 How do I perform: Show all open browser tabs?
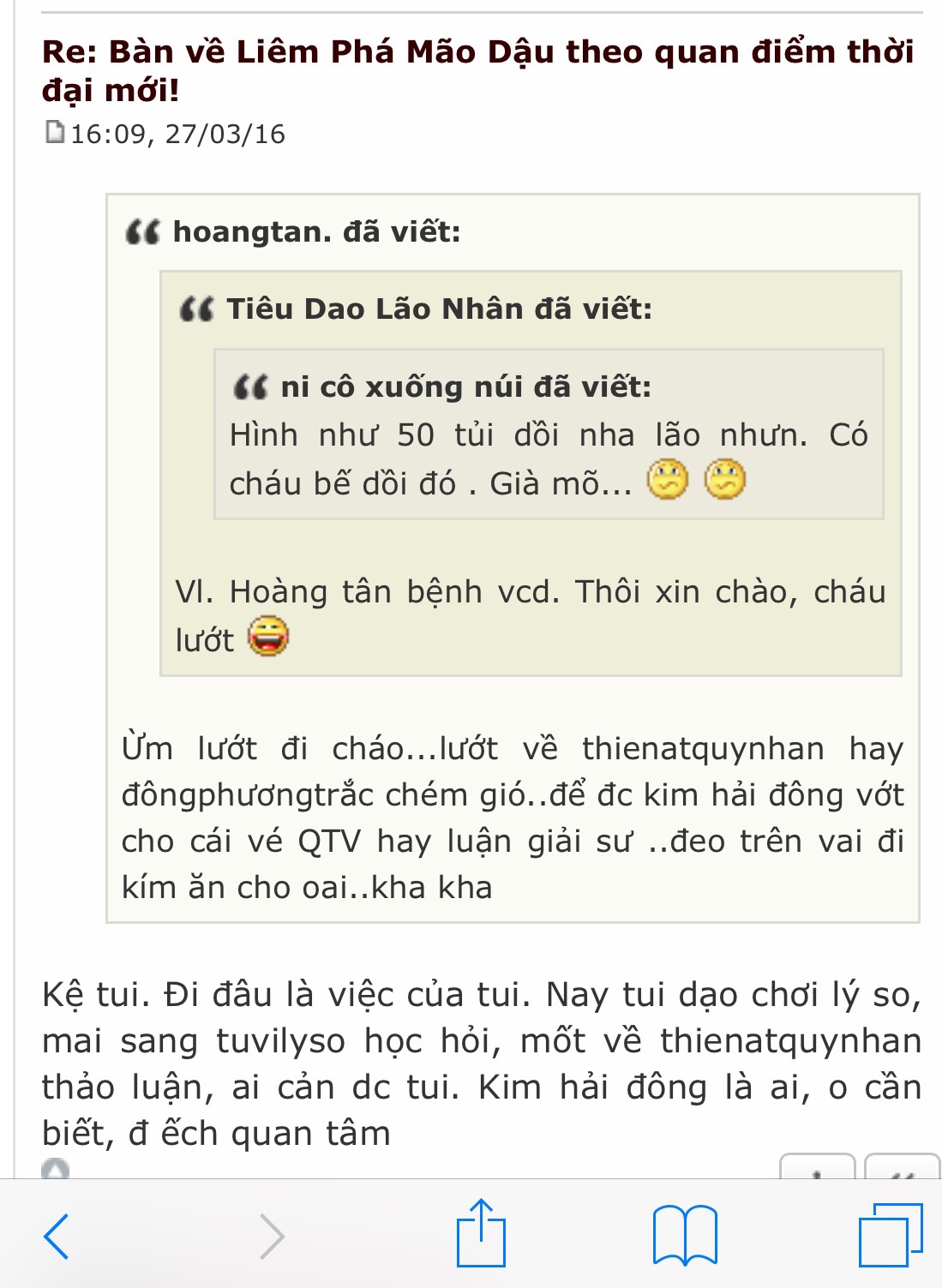pos(890,1235)
